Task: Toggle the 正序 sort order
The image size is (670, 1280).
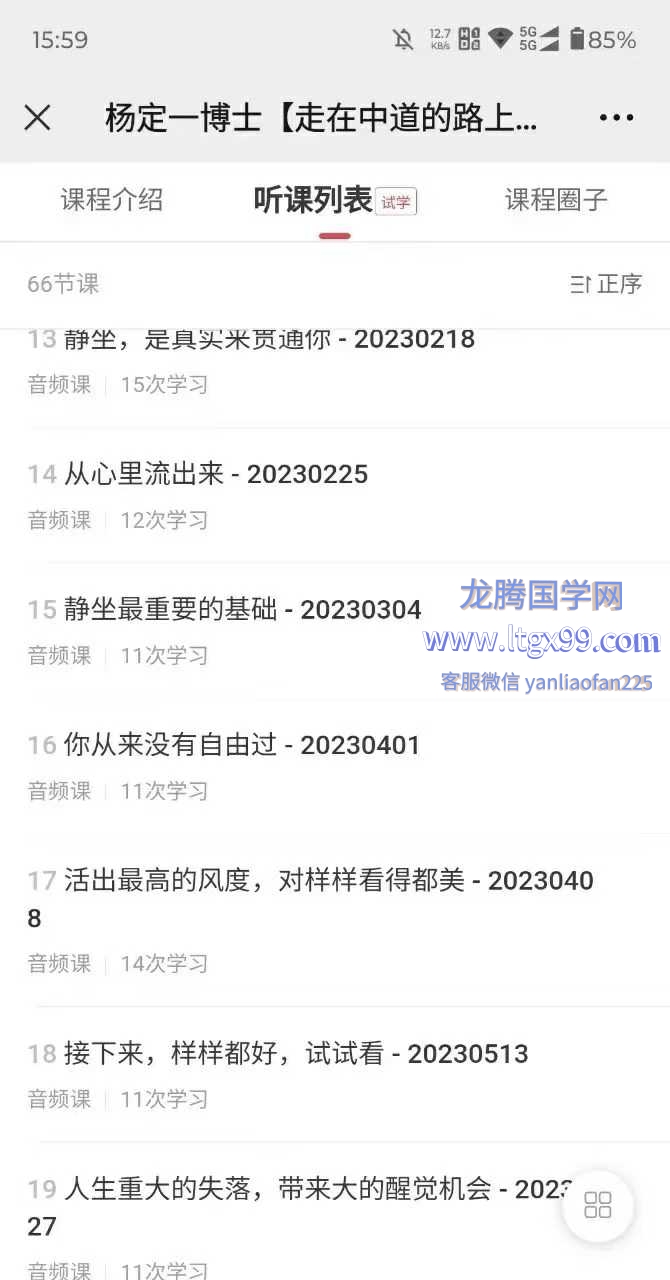Action: [606, 284]
